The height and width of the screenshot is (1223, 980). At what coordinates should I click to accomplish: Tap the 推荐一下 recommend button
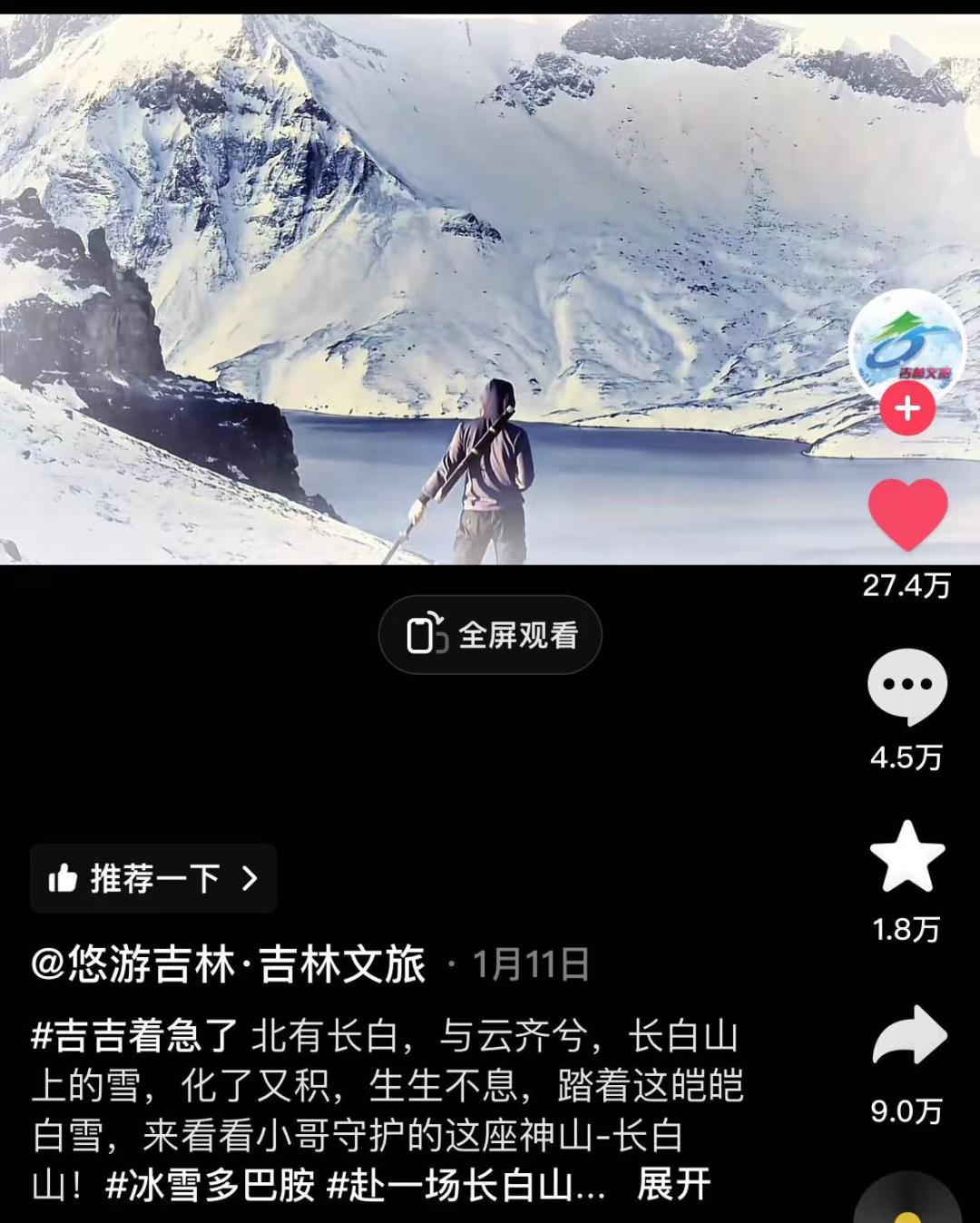(153, 878)
